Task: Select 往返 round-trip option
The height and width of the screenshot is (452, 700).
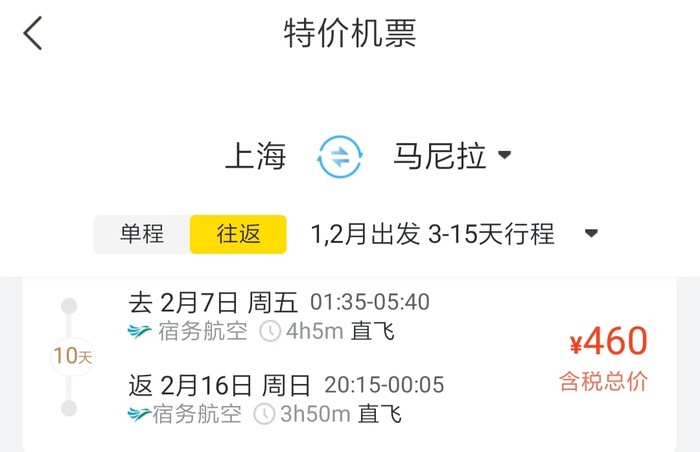Action: [238, 235]
